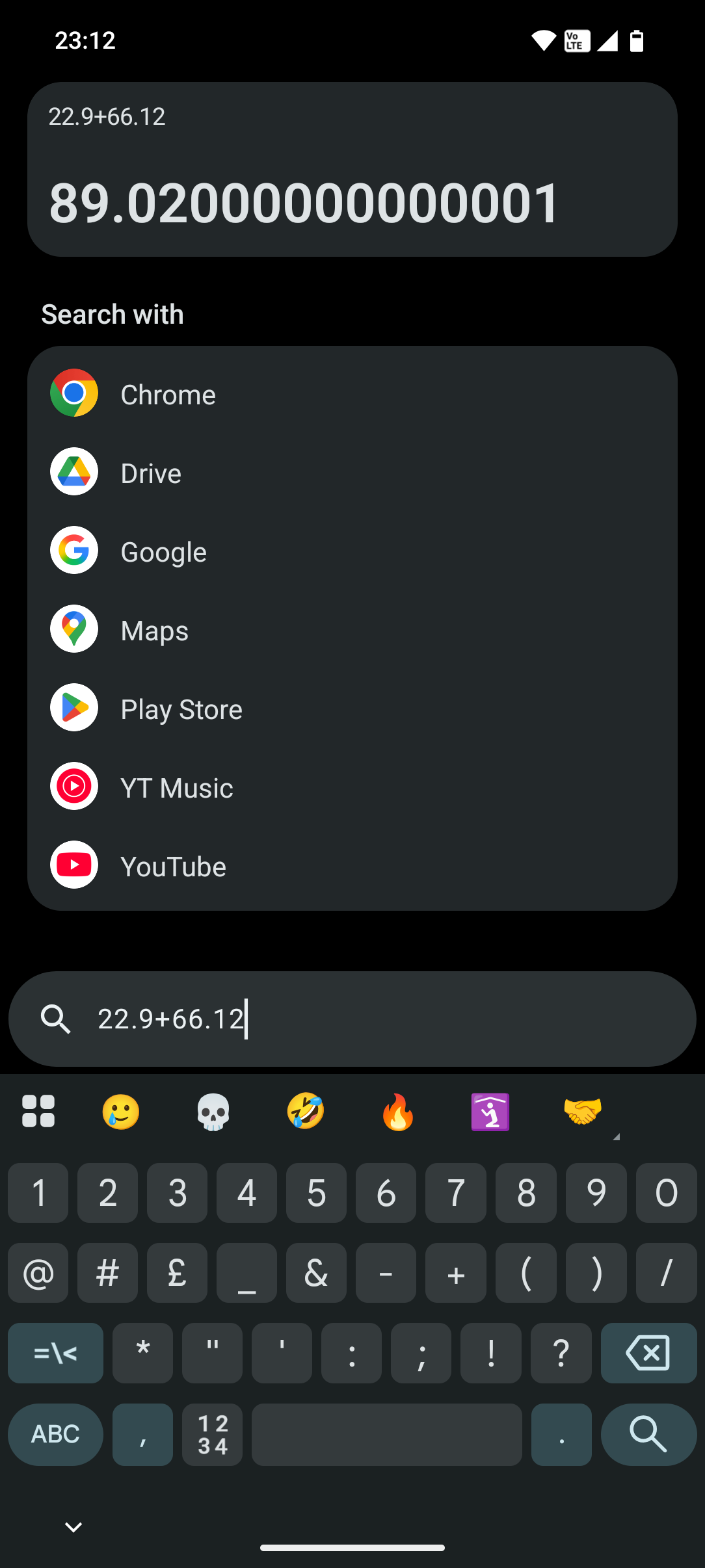Insert the skull emoji suggestion
Image resolution: width=705 pixels, height=1568 pixels.
[213, 1111]
